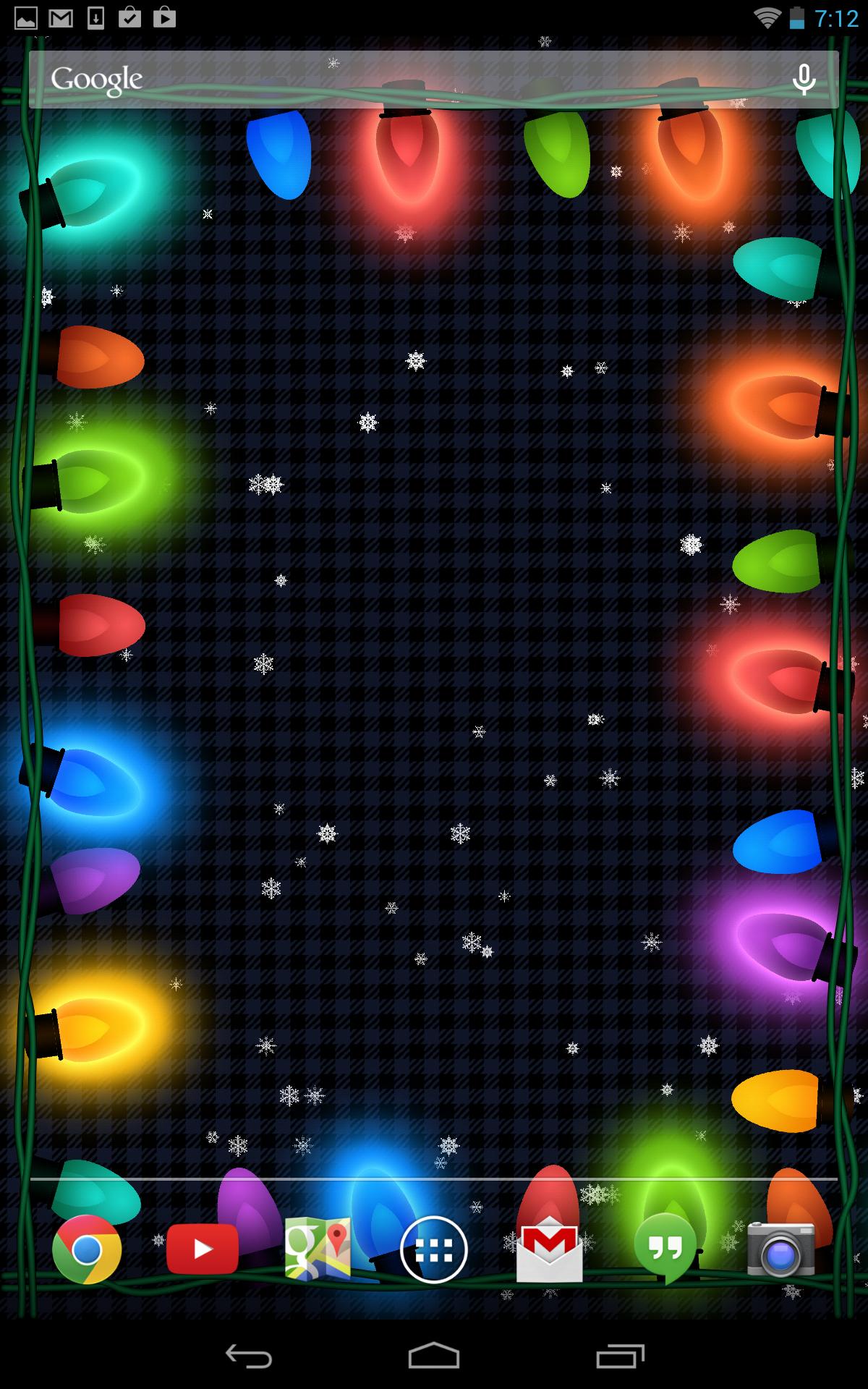
Task: Tap the system back button
Action: (x=248, y=1355)
